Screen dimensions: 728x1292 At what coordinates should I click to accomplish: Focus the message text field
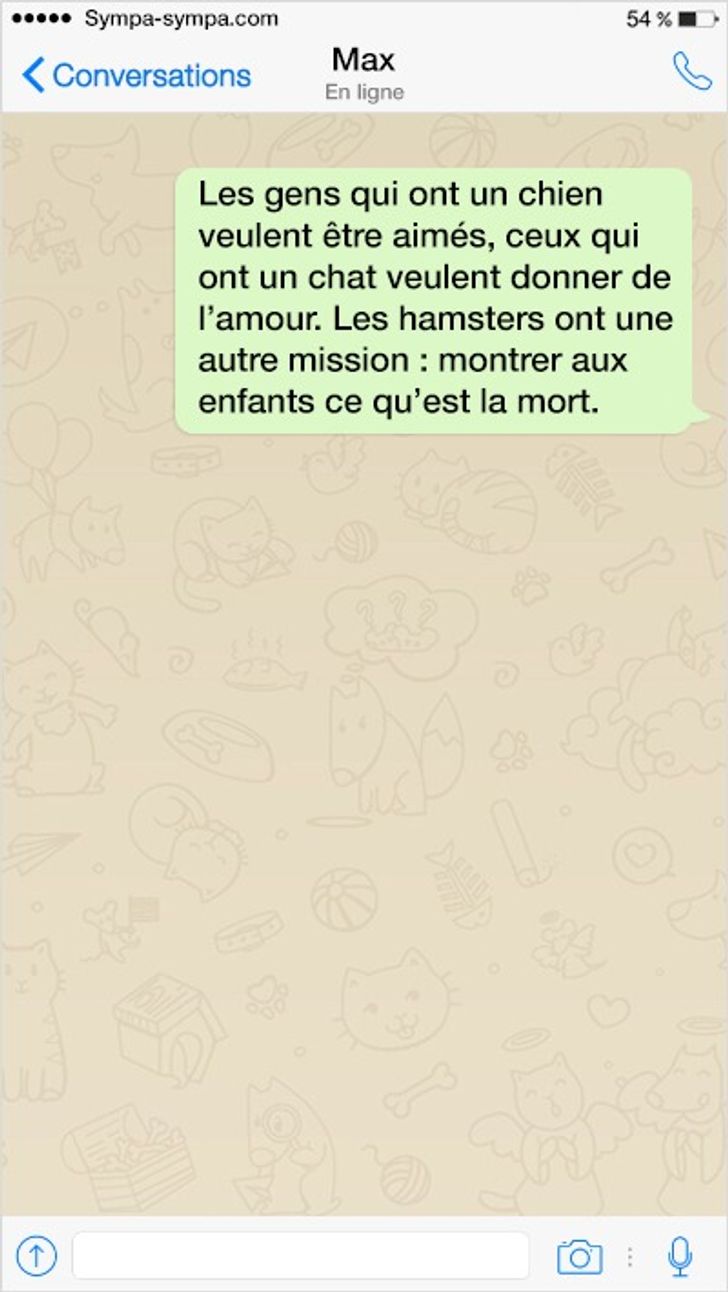pos(300,1255)
